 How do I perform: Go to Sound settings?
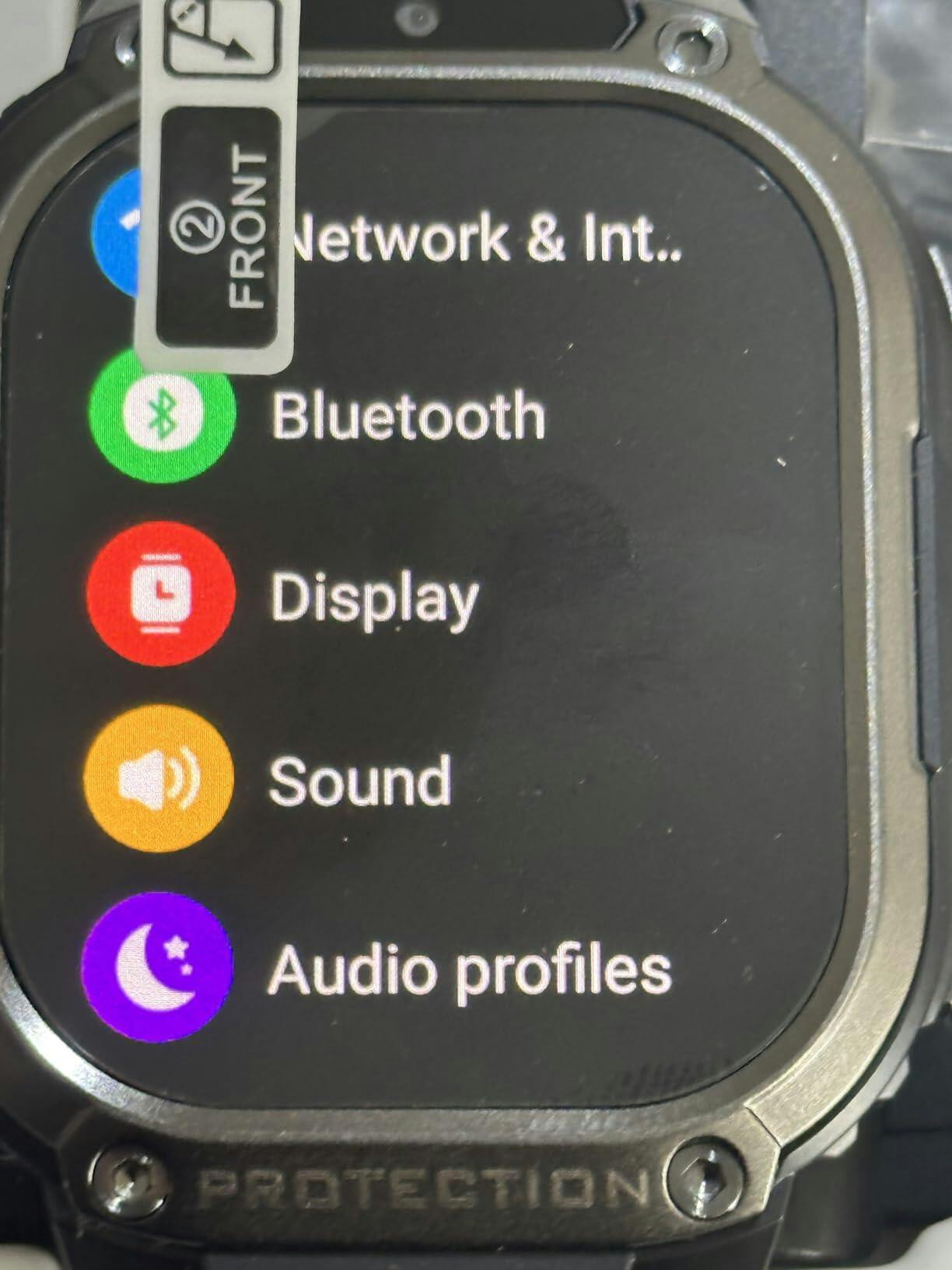[359, 781]
